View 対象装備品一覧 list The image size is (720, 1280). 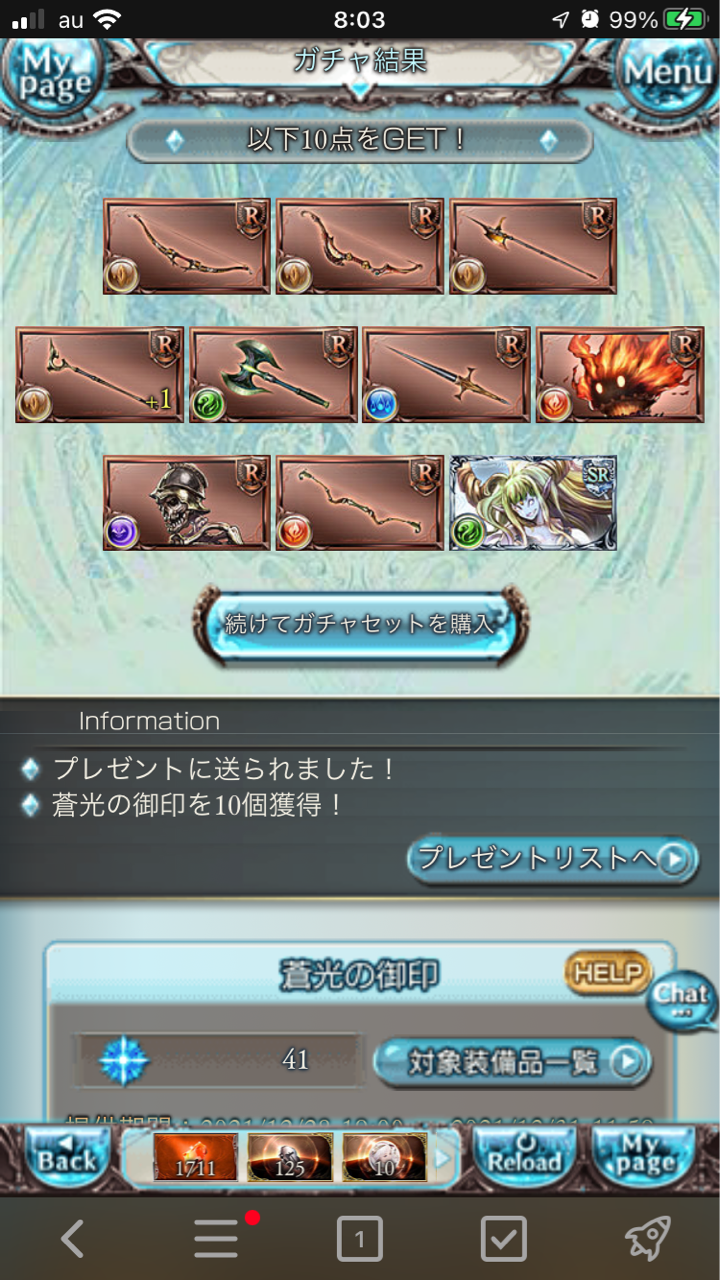pos(513,1061)
